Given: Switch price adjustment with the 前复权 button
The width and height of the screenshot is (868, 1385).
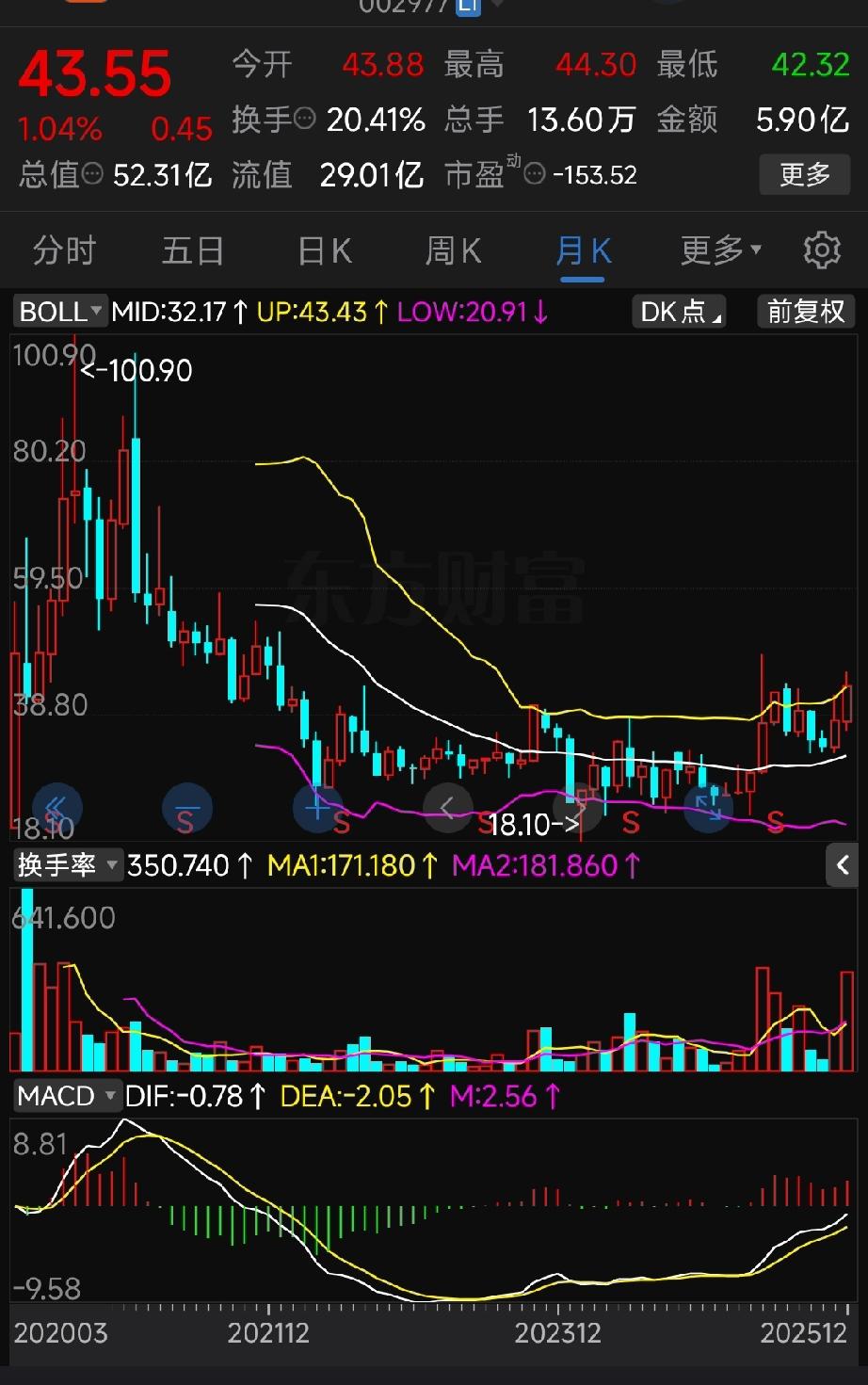Looking at the screenshot, I should (x=805, y=311).
